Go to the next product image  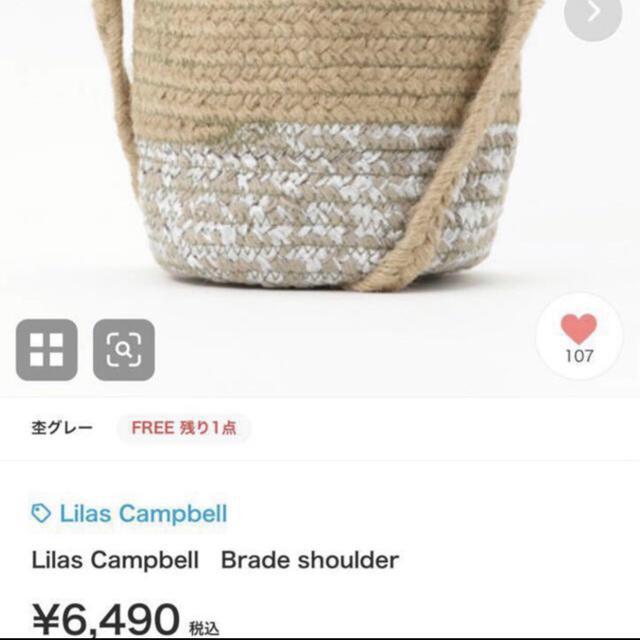tap(594, 12)
